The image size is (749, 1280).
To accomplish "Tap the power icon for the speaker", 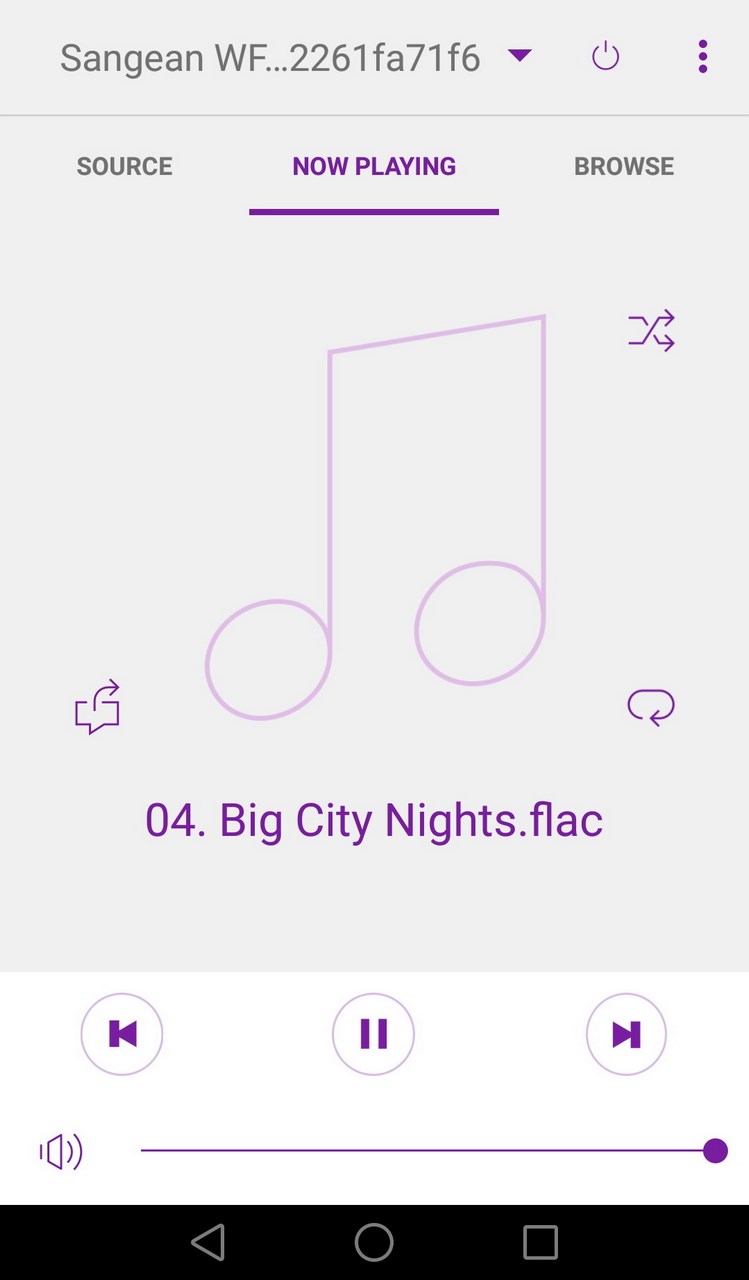I will (x=606, y=57).
